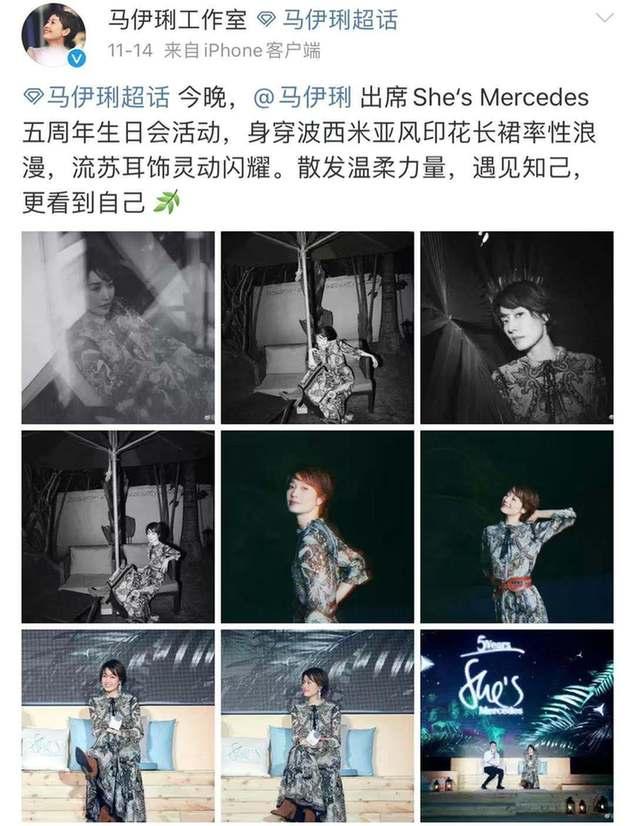View color photo looking over shoulder
Screen dimensions: 635x826
[317, 526]
